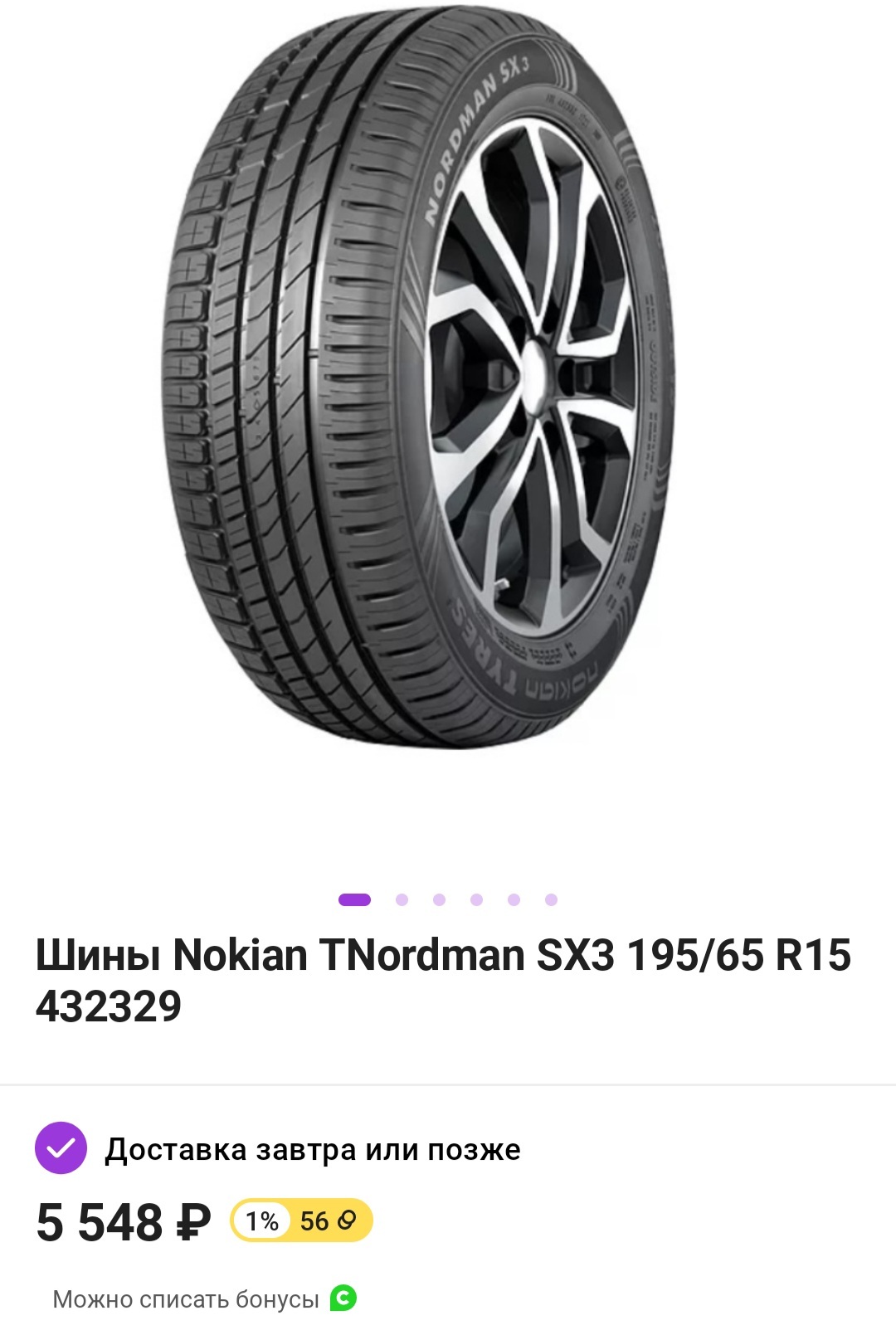This screenshot has width=896, height=1330.
Task: Select the last photo indicator dot
Action: tap(552, 900)
